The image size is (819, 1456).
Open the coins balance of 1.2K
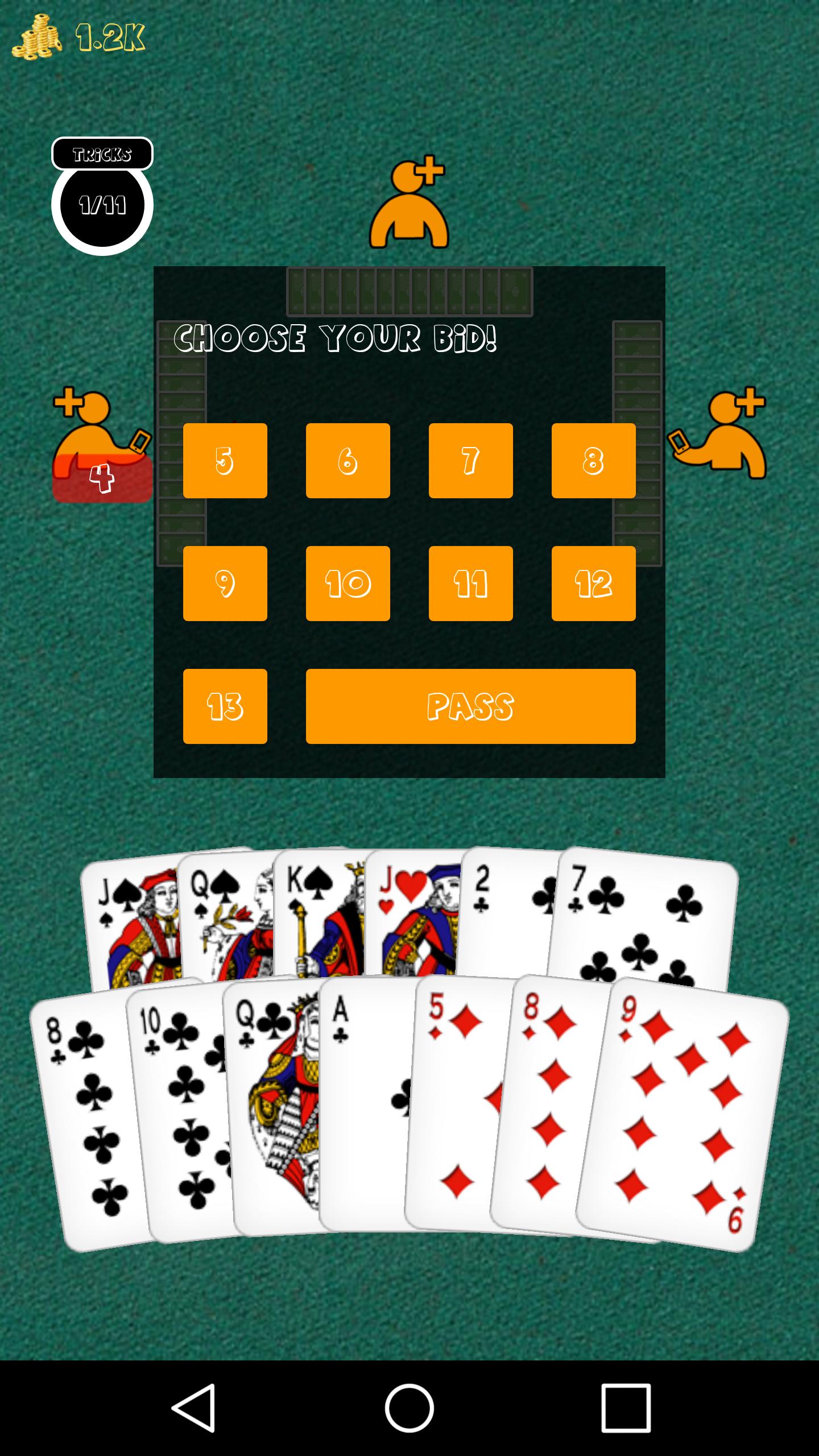(78, 38)
